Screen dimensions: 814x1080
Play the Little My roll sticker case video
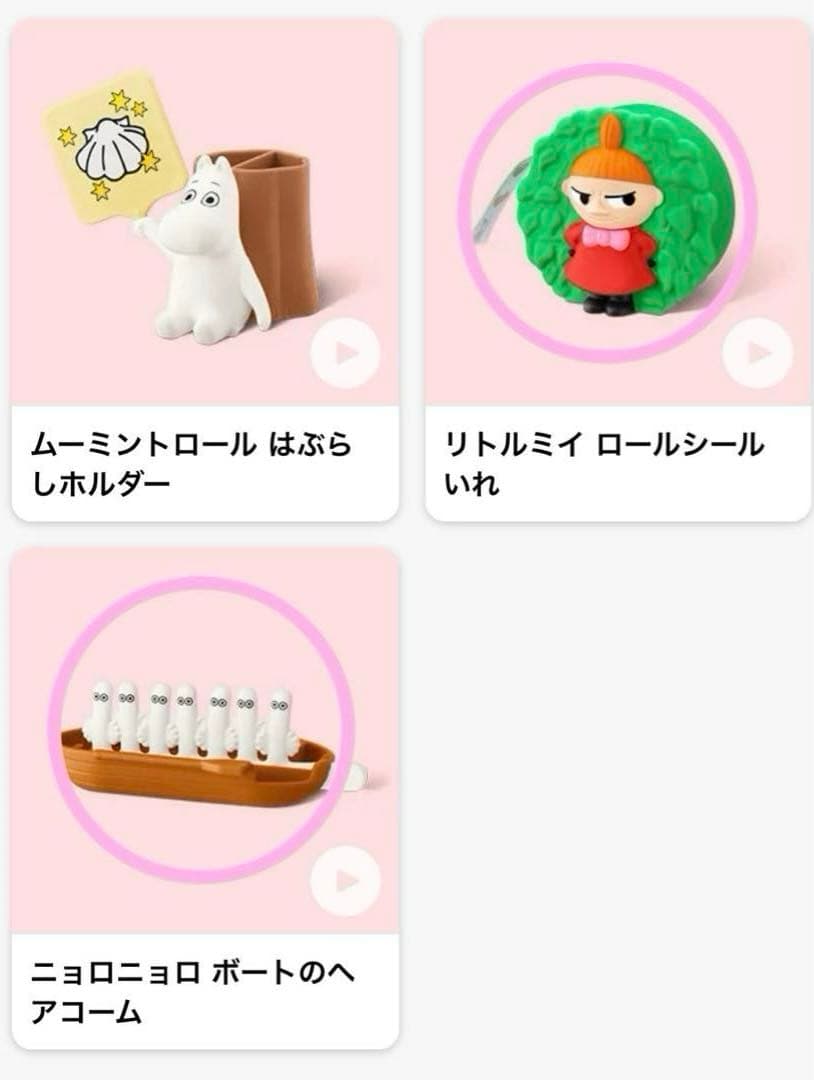(x=757, y=353)
